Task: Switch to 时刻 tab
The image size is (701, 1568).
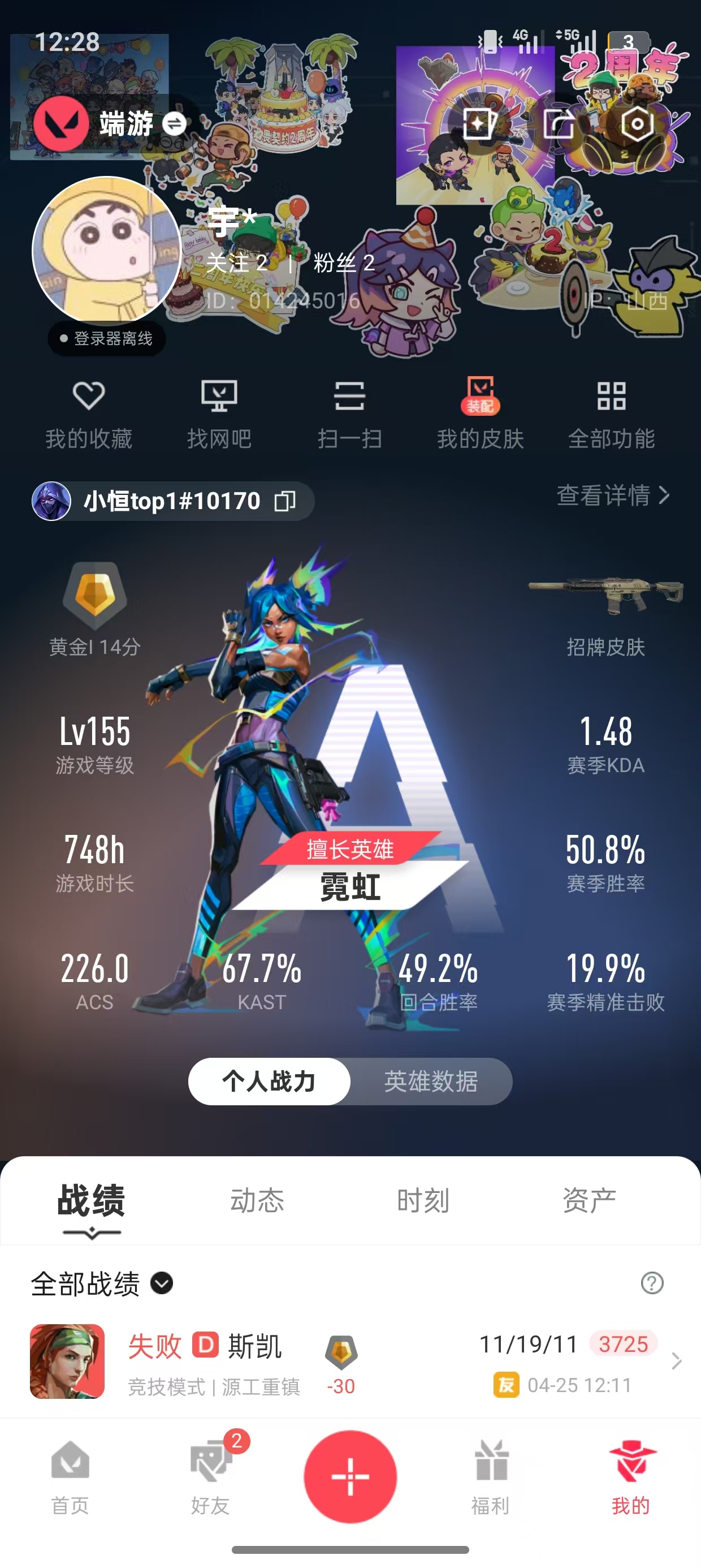Action: click(423, 1200)
